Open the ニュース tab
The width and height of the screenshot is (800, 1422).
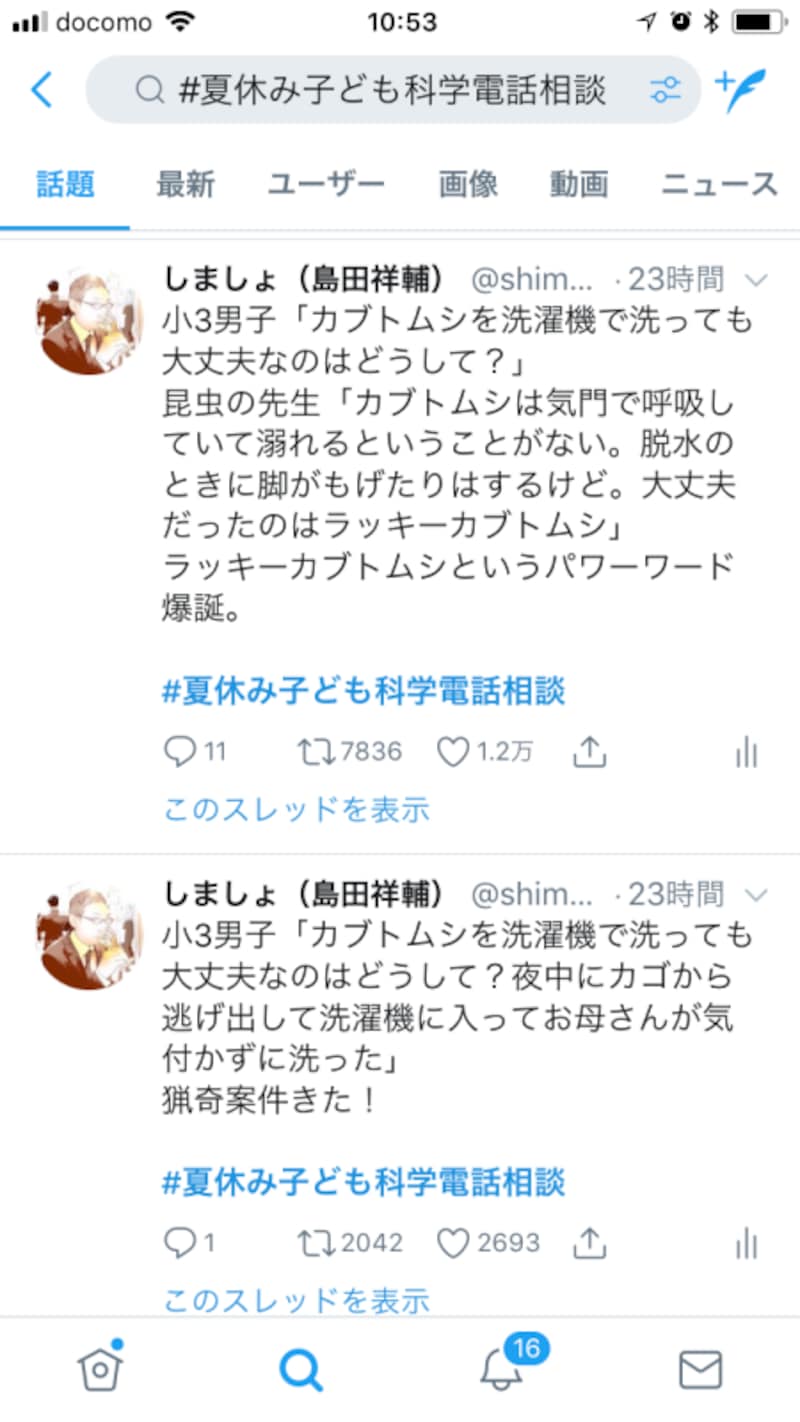[x=719, y=184]
